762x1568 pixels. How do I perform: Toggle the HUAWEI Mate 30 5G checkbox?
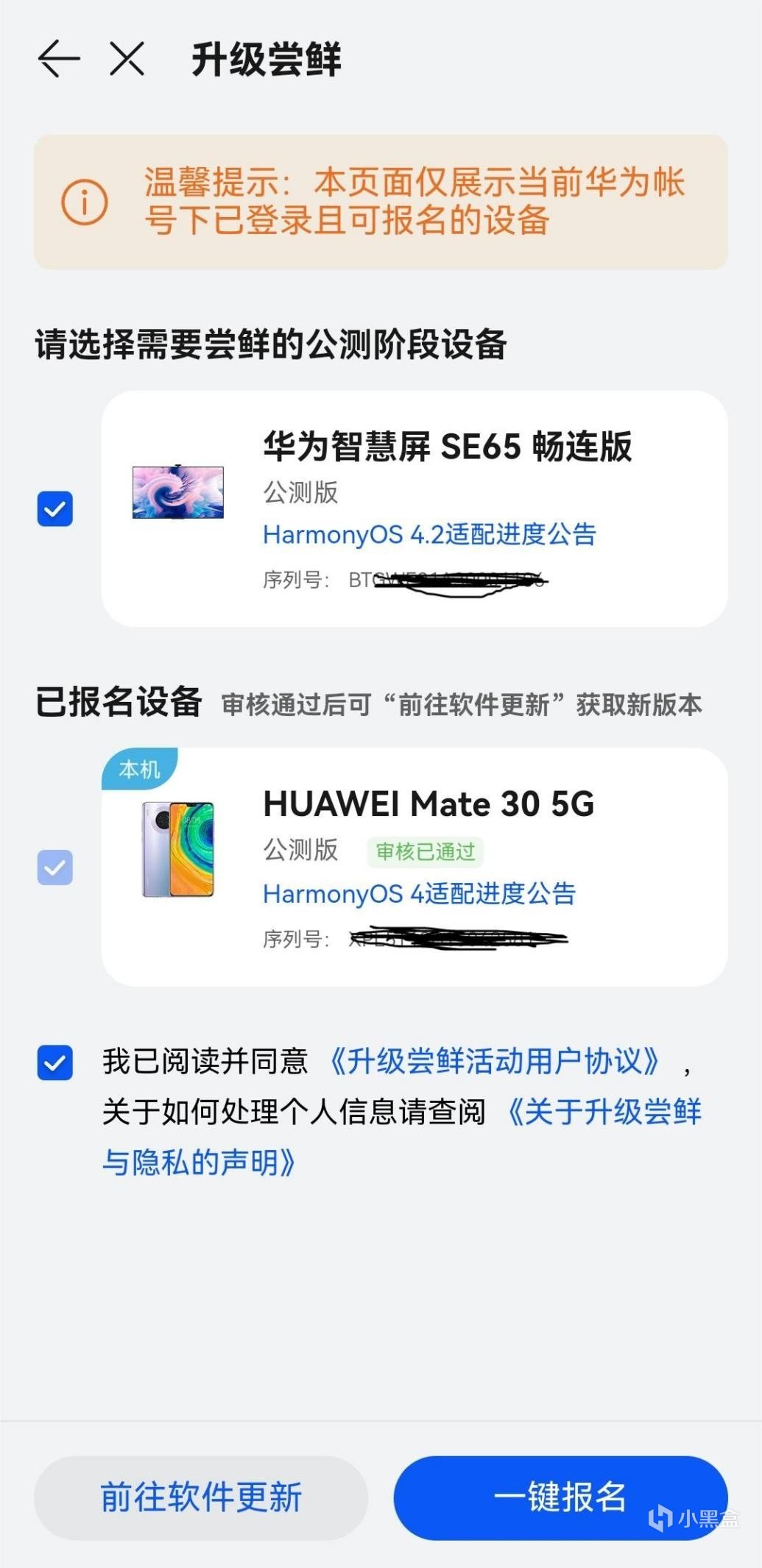[x=55, y=868]
